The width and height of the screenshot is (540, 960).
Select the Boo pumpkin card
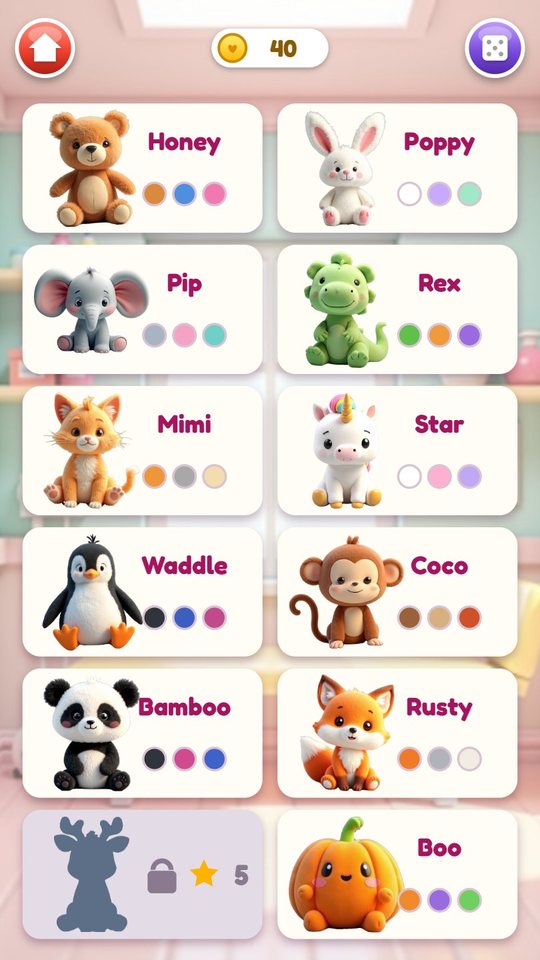[397, 874]
